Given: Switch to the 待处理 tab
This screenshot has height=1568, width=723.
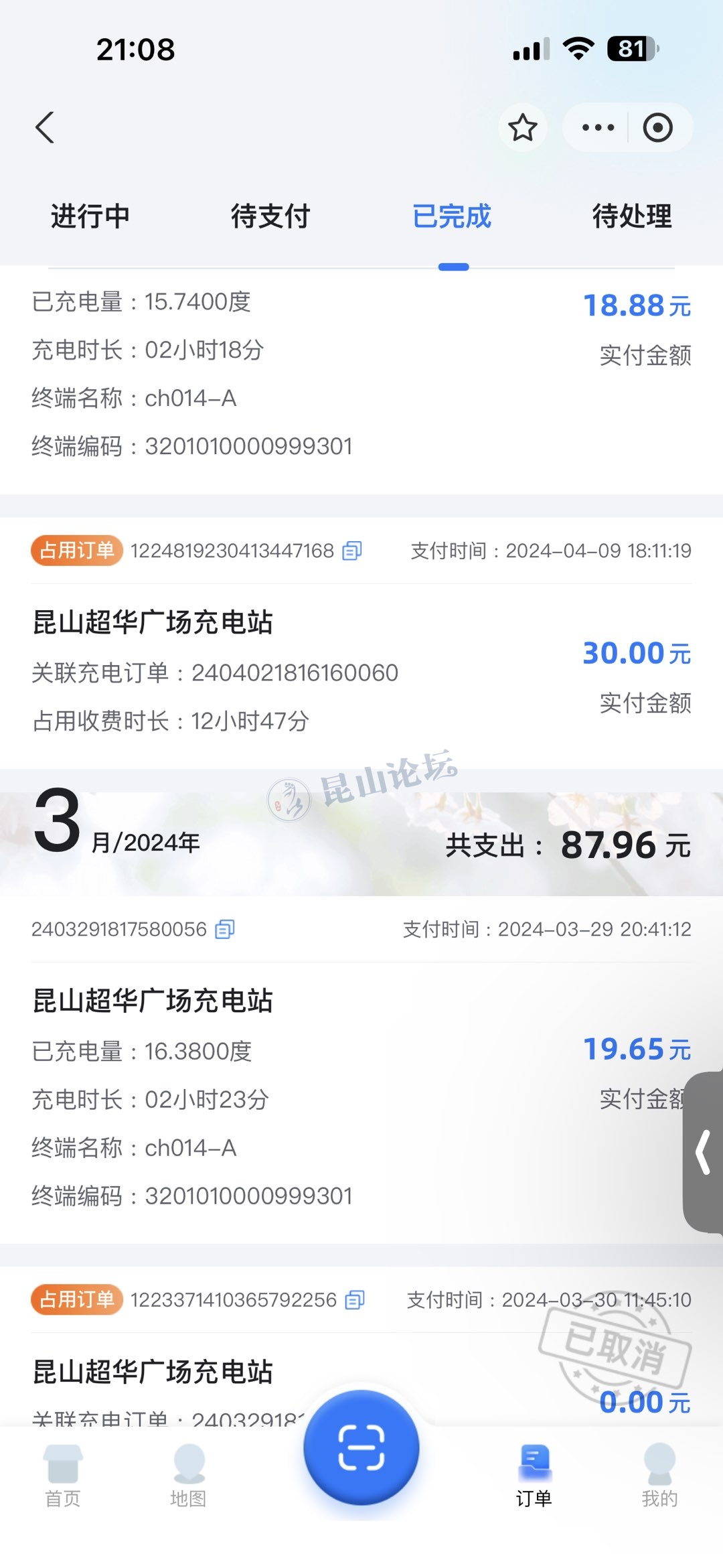Looking at the screenshot, I should (632, 216).
